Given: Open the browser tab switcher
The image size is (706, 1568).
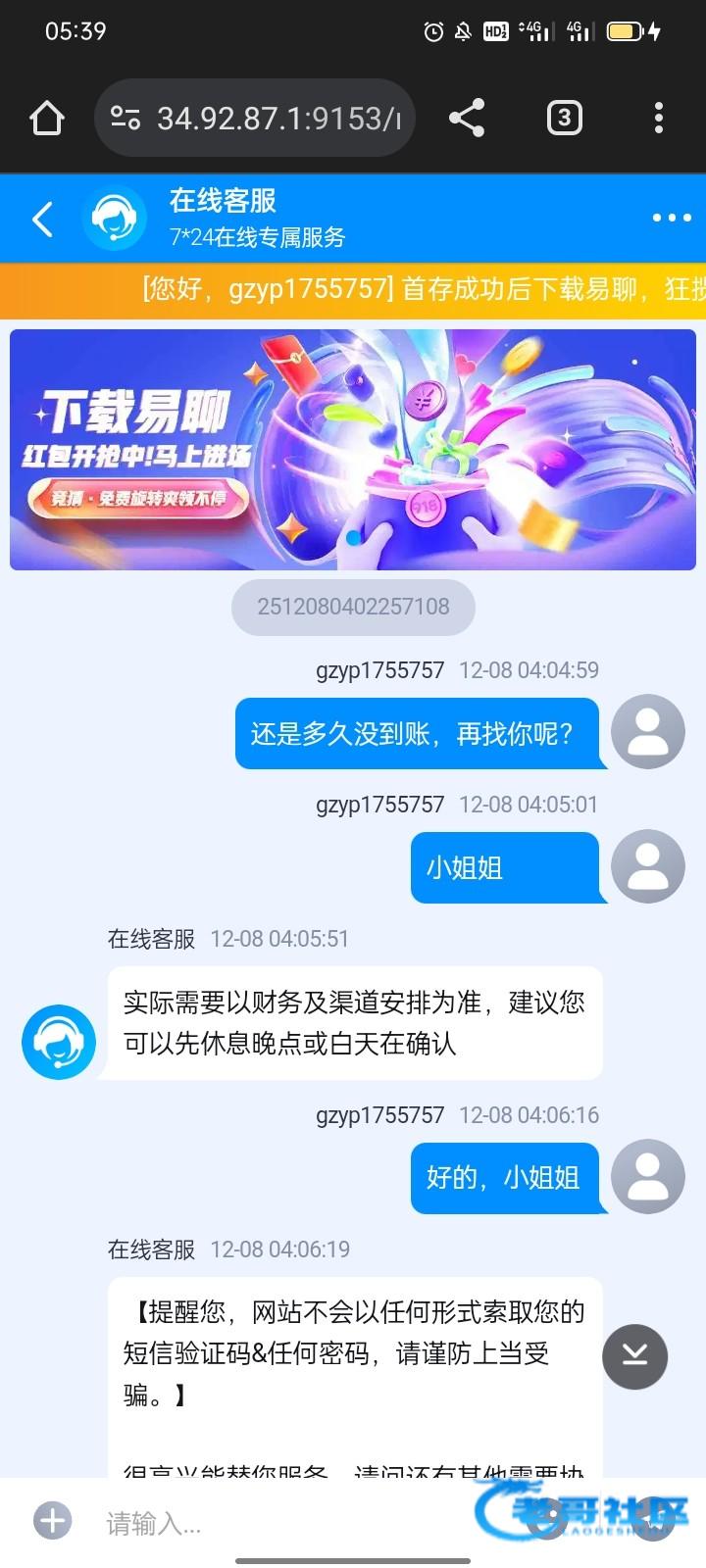Looking at the screenshot, I should (x=564, y=119).
